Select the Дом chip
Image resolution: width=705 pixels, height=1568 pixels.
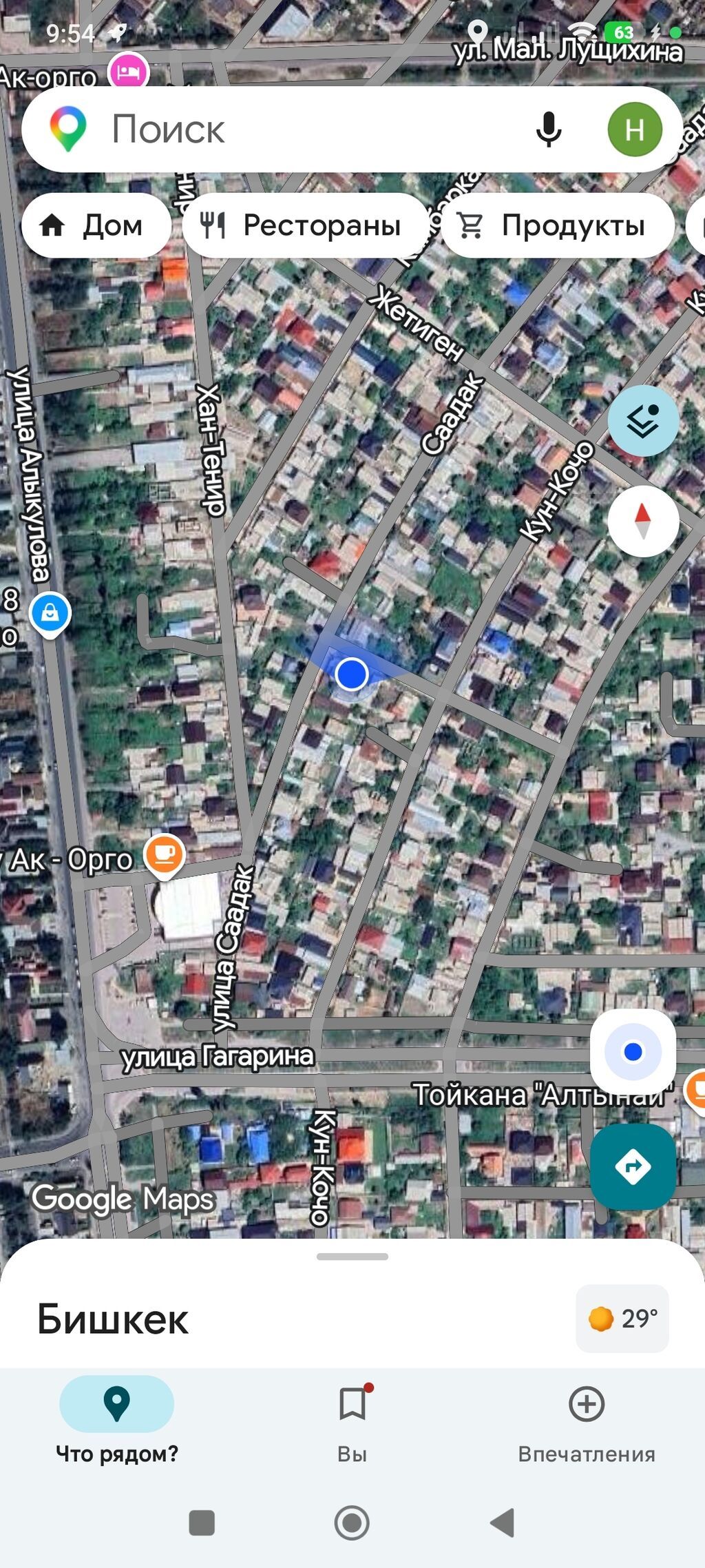(96, 225)
